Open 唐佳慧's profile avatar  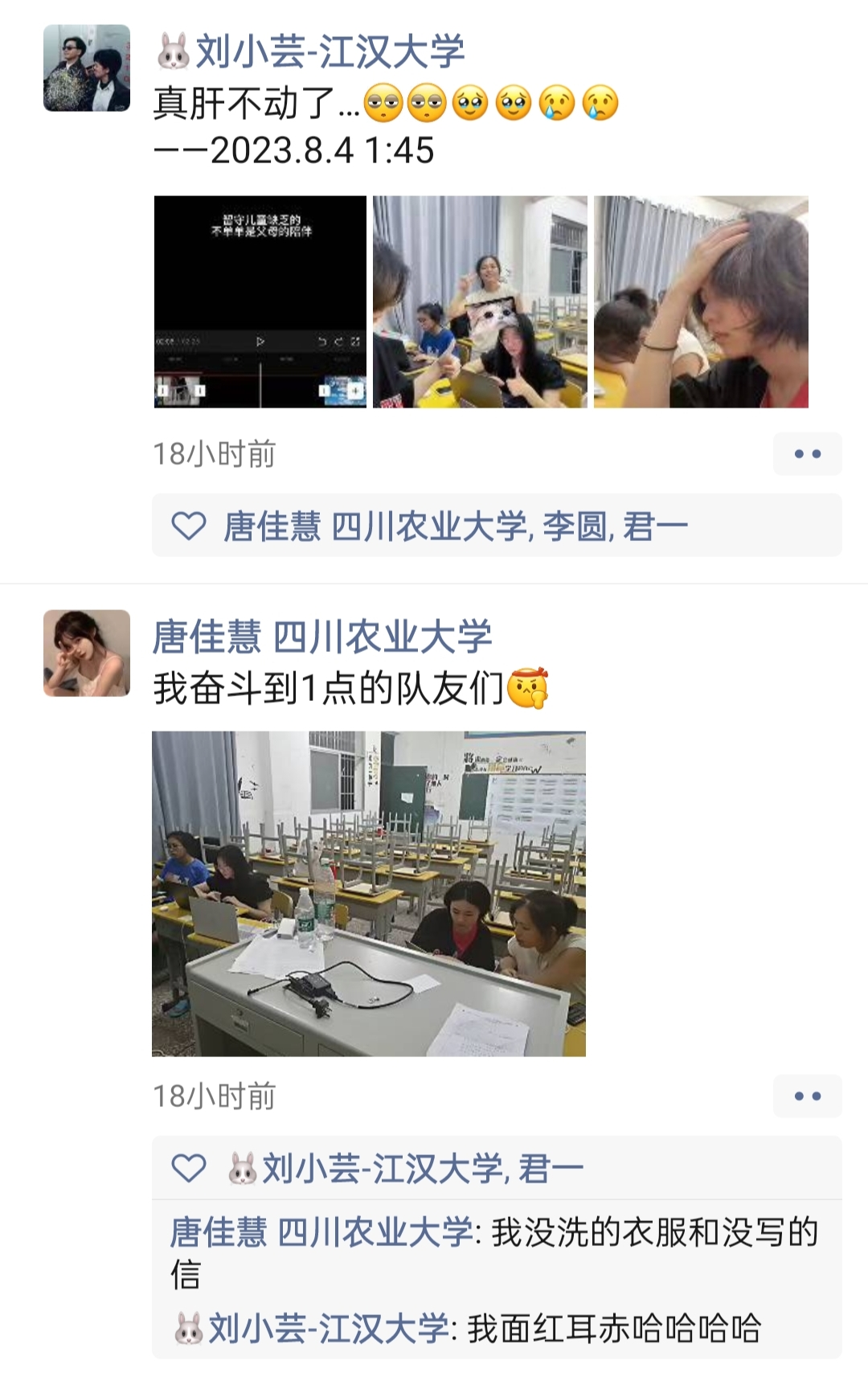pos(87,653)
